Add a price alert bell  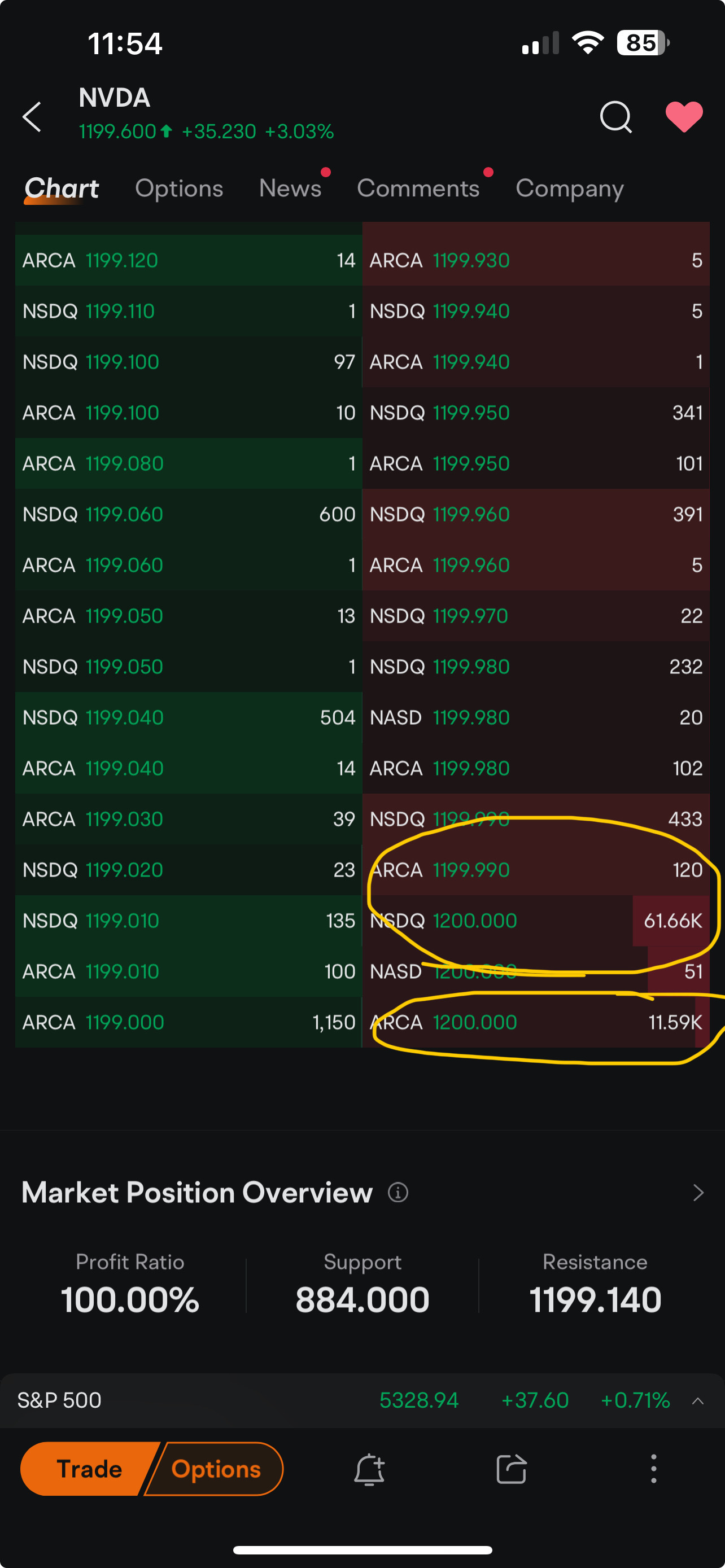(369, 1469)
